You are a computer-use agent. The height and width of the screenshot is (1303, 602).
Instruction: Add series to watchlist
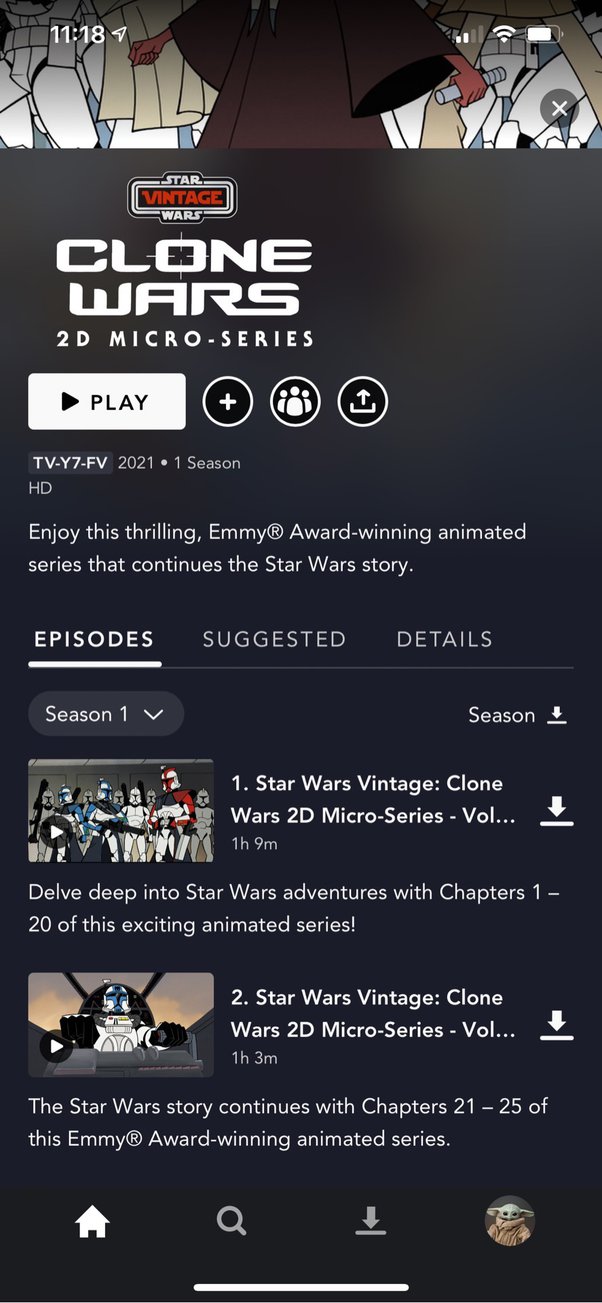(x=228, y=402)
